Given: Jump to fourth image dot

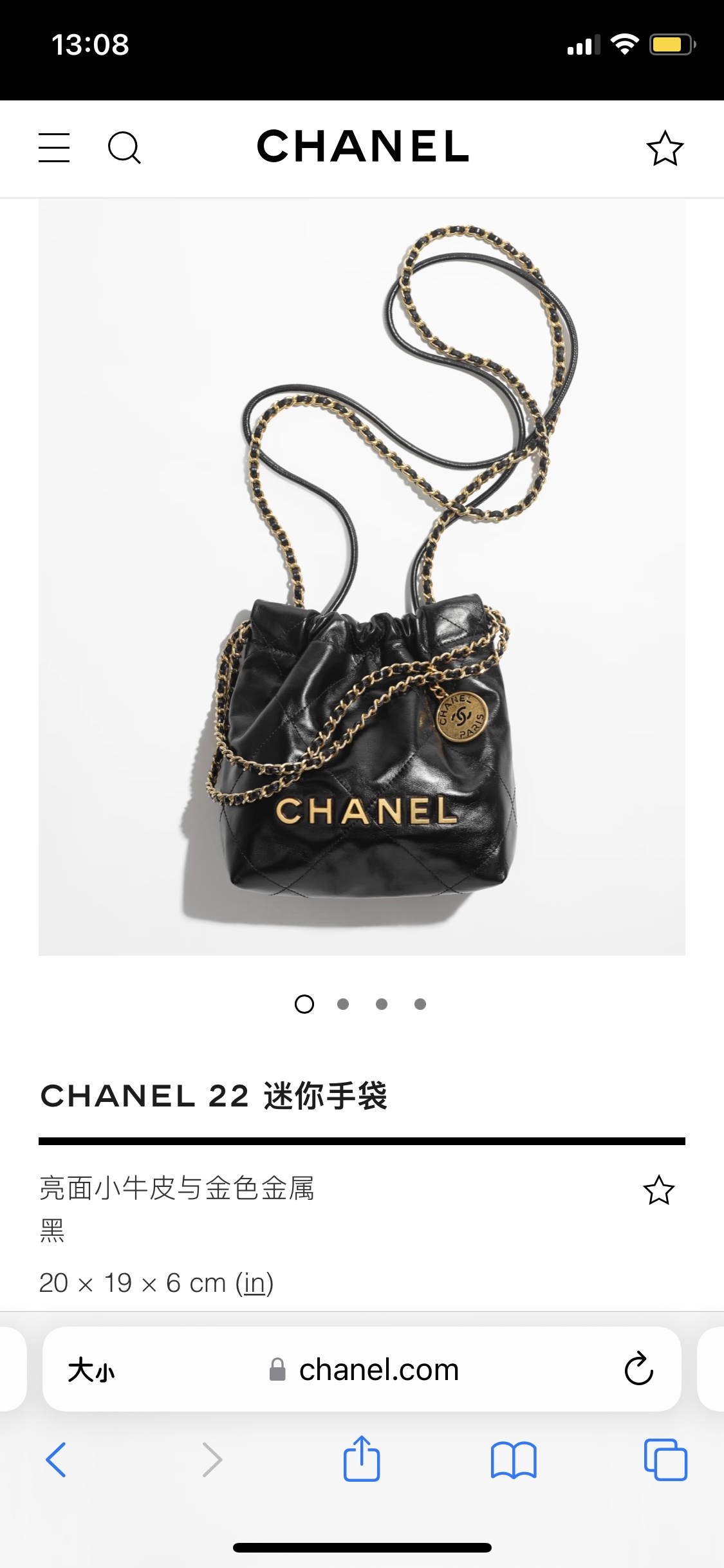Looking at the screenshot, I should [420, 1004].
